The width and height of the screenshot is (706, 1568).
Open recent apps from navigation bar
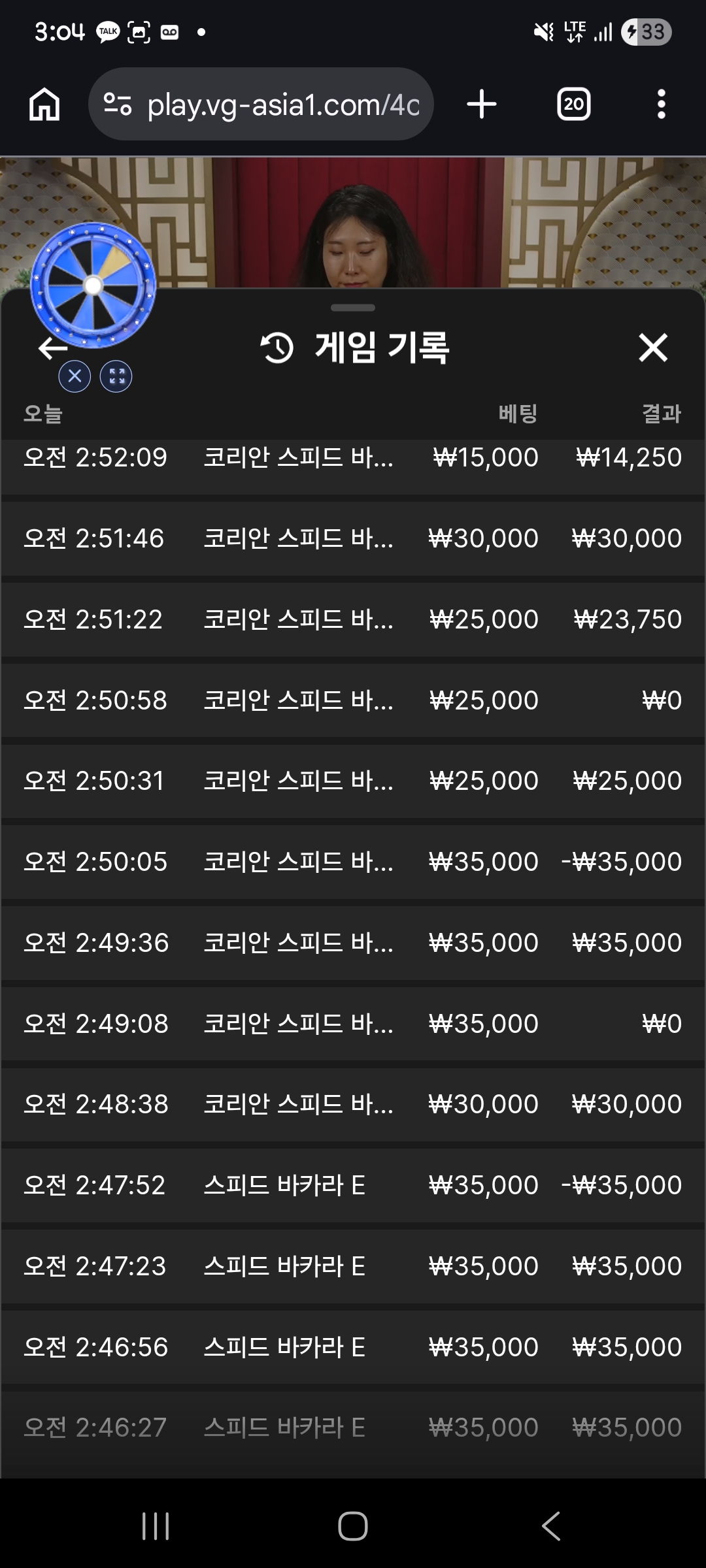[x=156, y=1526]
